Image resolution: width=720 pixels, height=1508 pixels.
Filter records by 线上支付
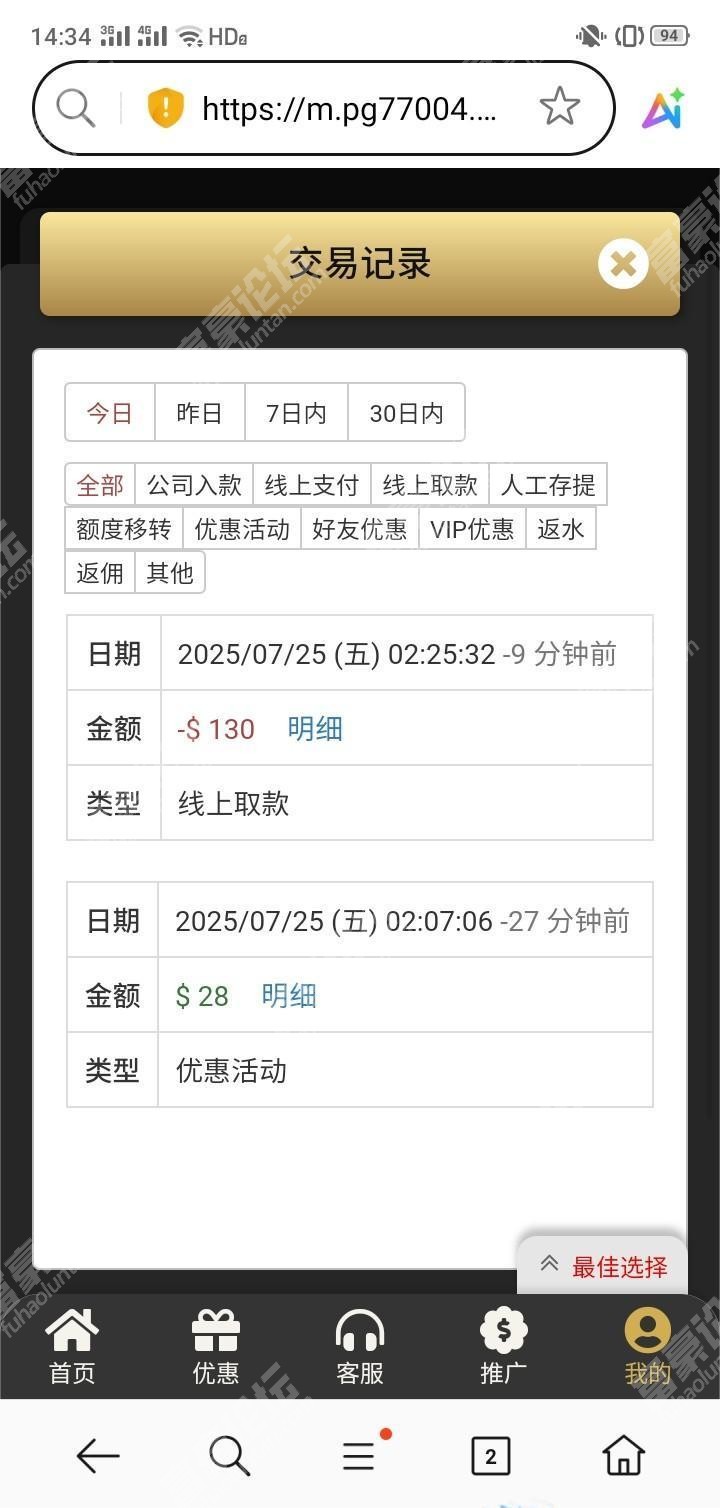click(x=311, y=485)
